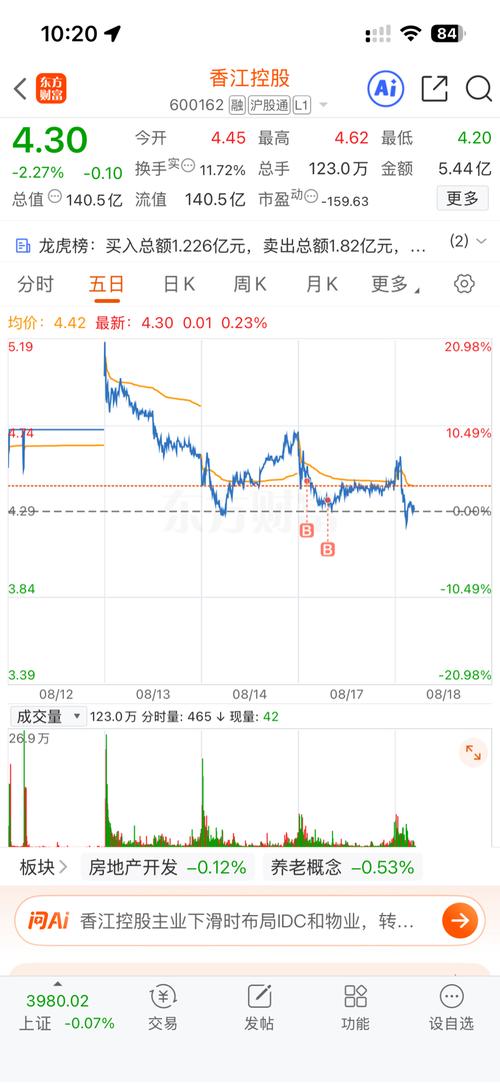This screenshot has width=500, height=1083.
Task: Open the 房地产开发 sector chip
Action: click(168, 868)
